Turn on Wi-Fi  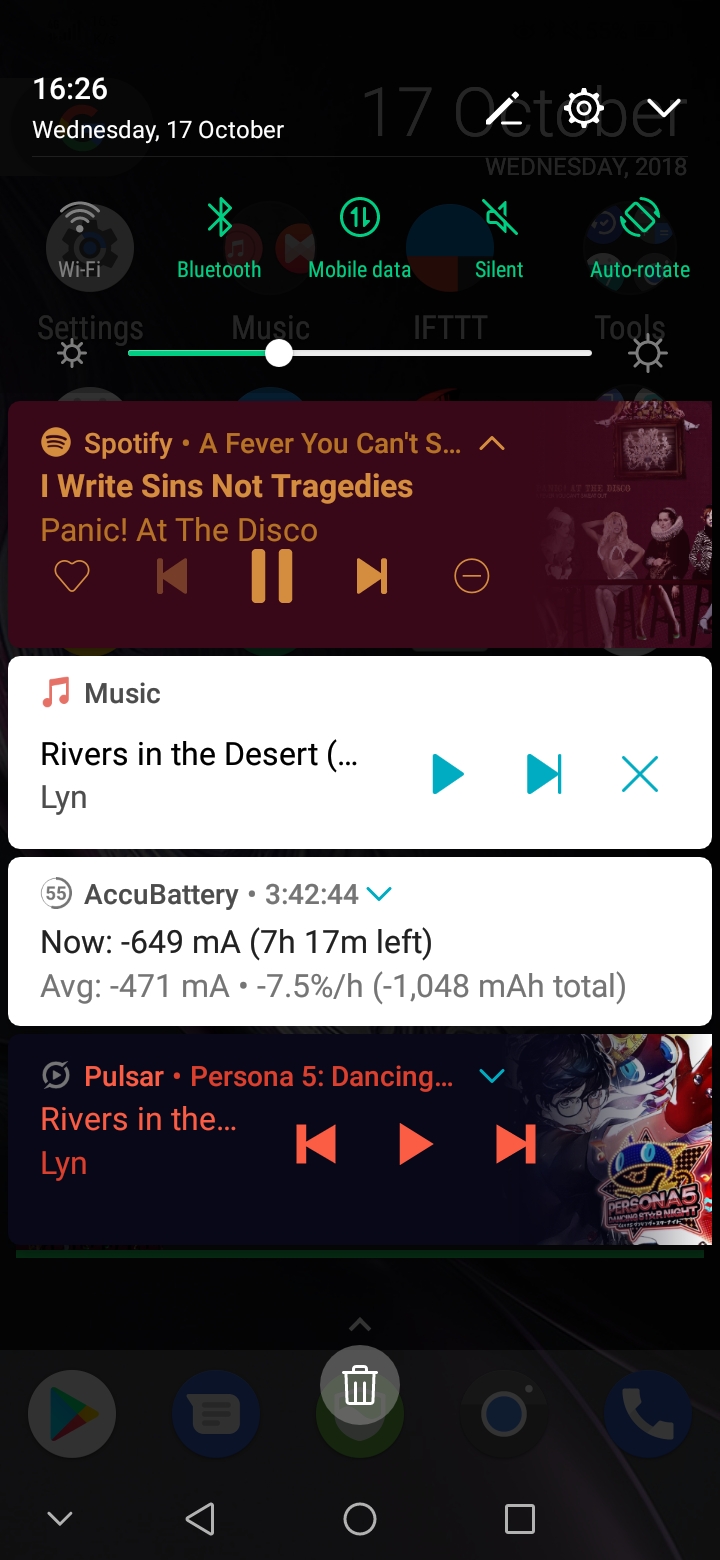click(80, 240)
